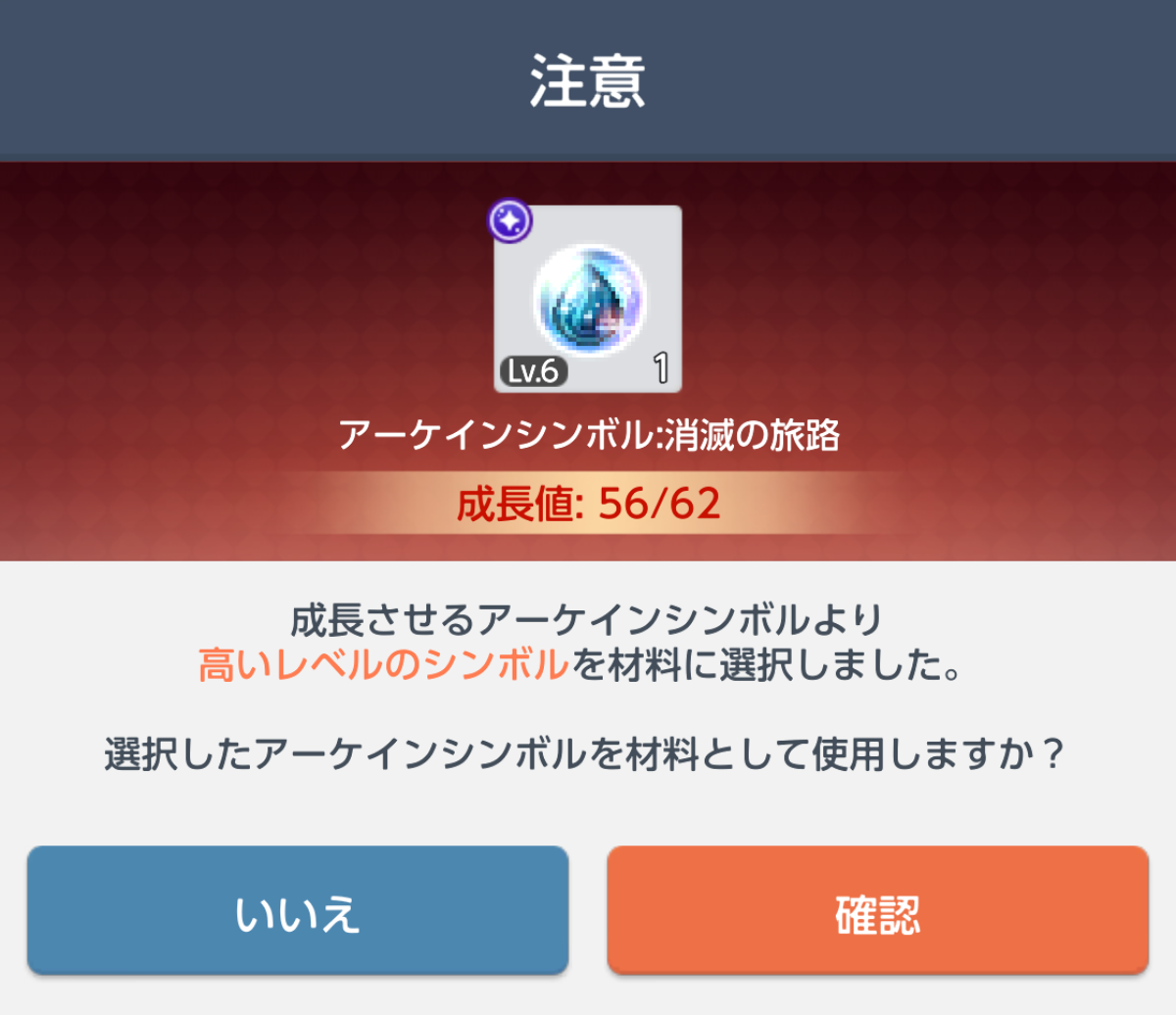Tap いいえ to cancel using the symbol
Screen dimensions: 1176x1015
tap(298, 911)
